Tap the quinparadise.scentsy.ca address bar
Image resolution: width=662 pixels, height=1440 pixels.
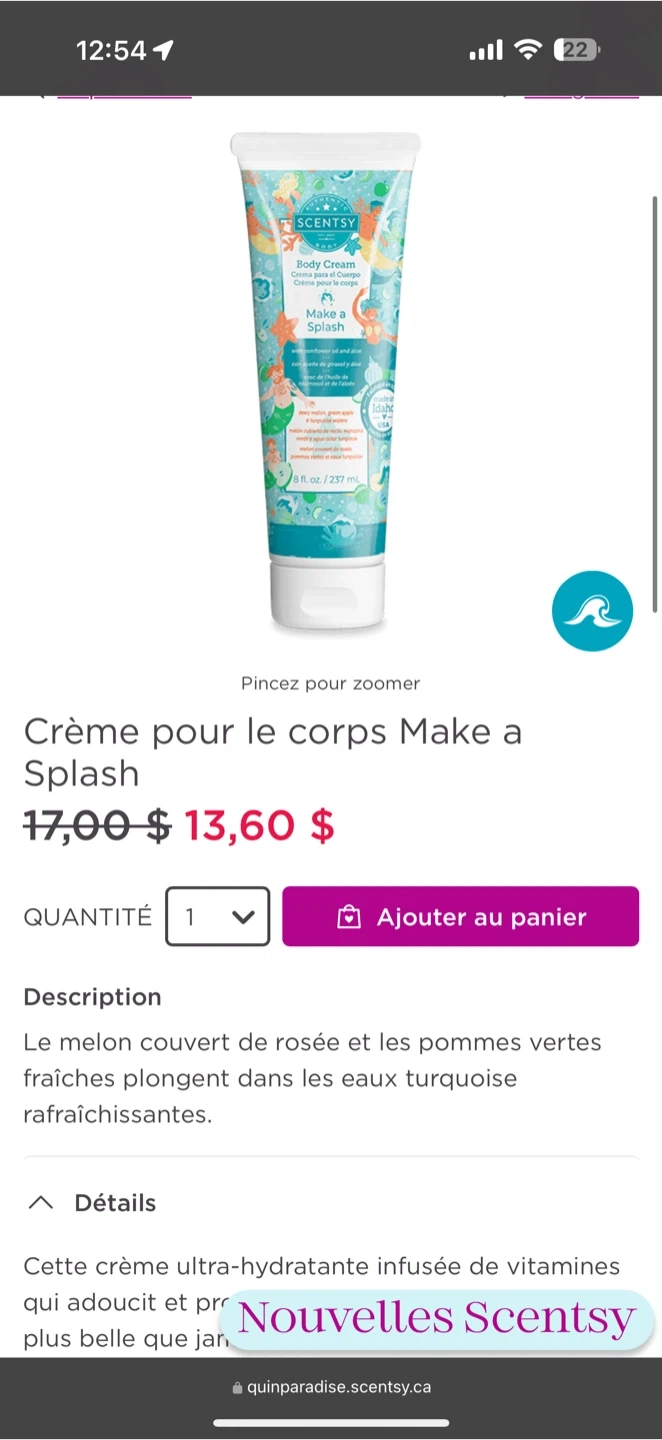pyautogui.click(x=331, y=1387)
